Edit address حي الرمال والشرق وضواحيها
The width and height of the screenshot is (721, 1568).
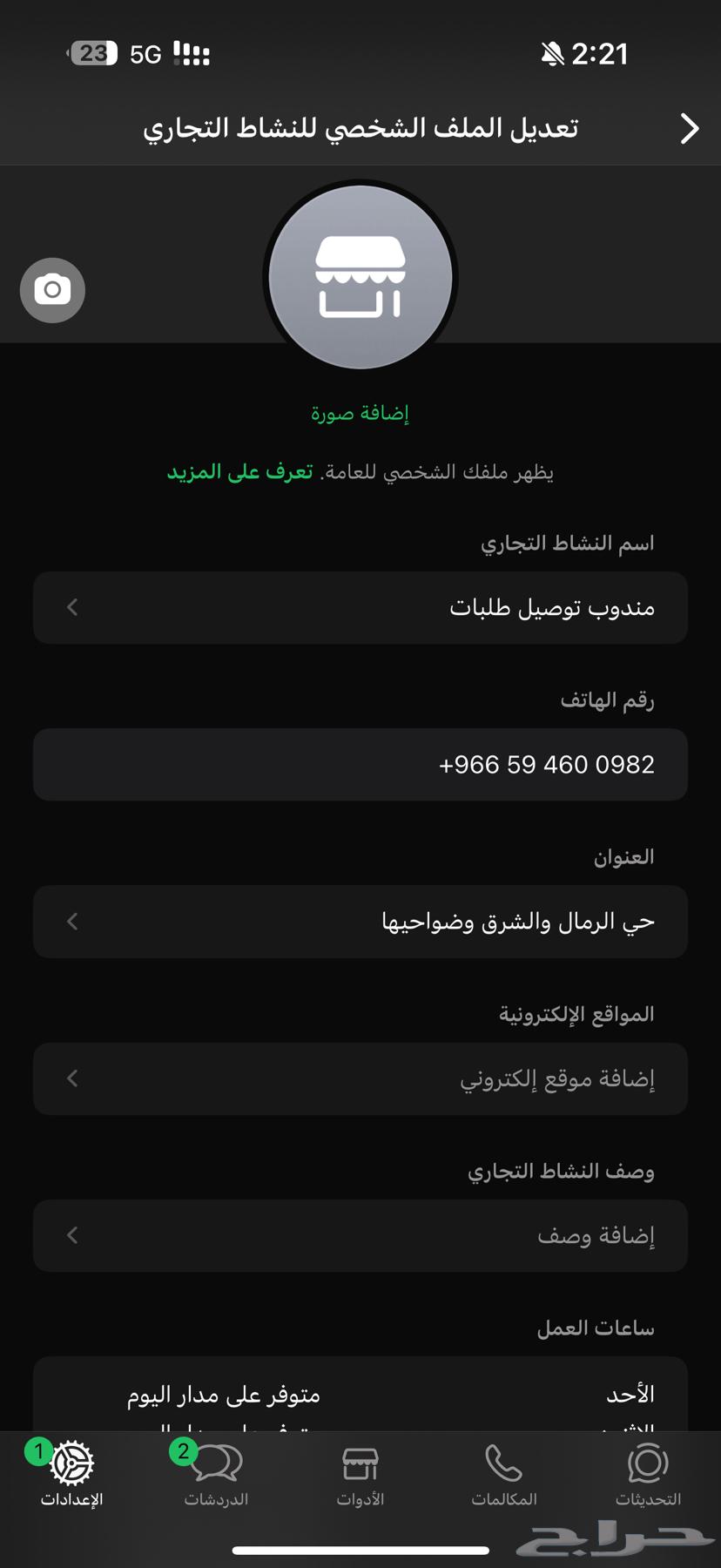pyautogui.click(x=360, y=922)
